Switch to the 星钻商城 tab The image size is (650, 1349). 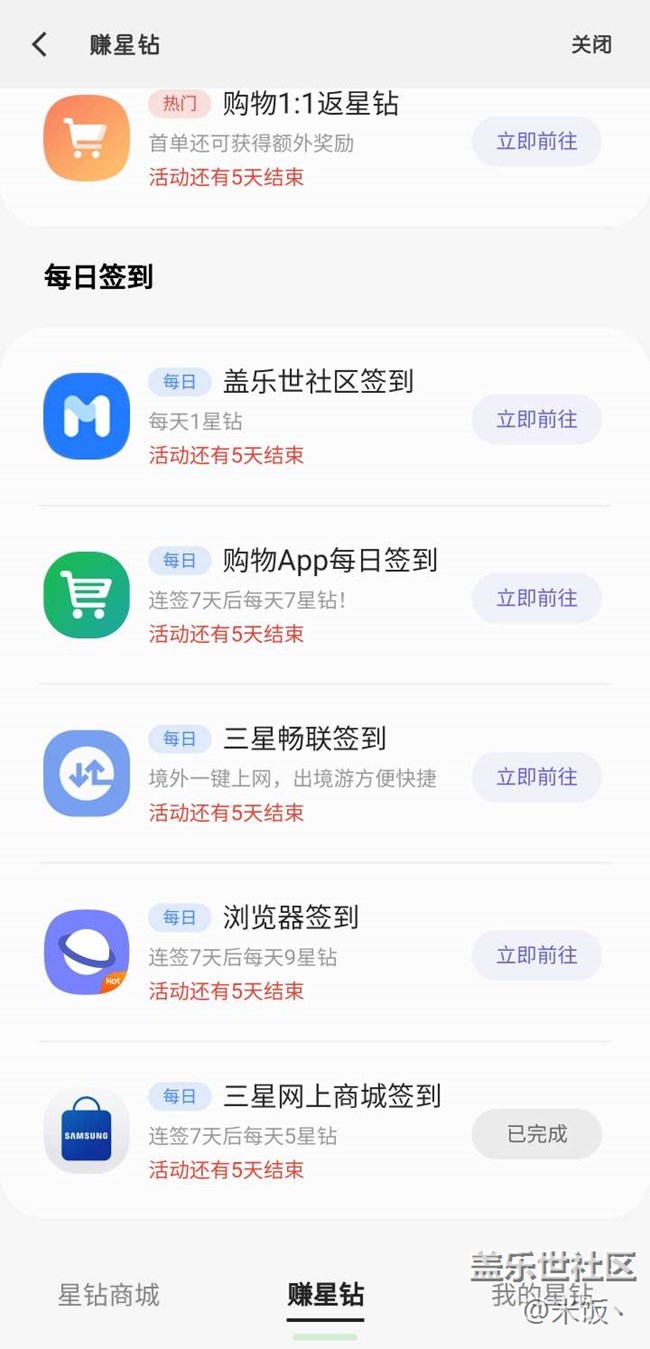coord(108,1295)
